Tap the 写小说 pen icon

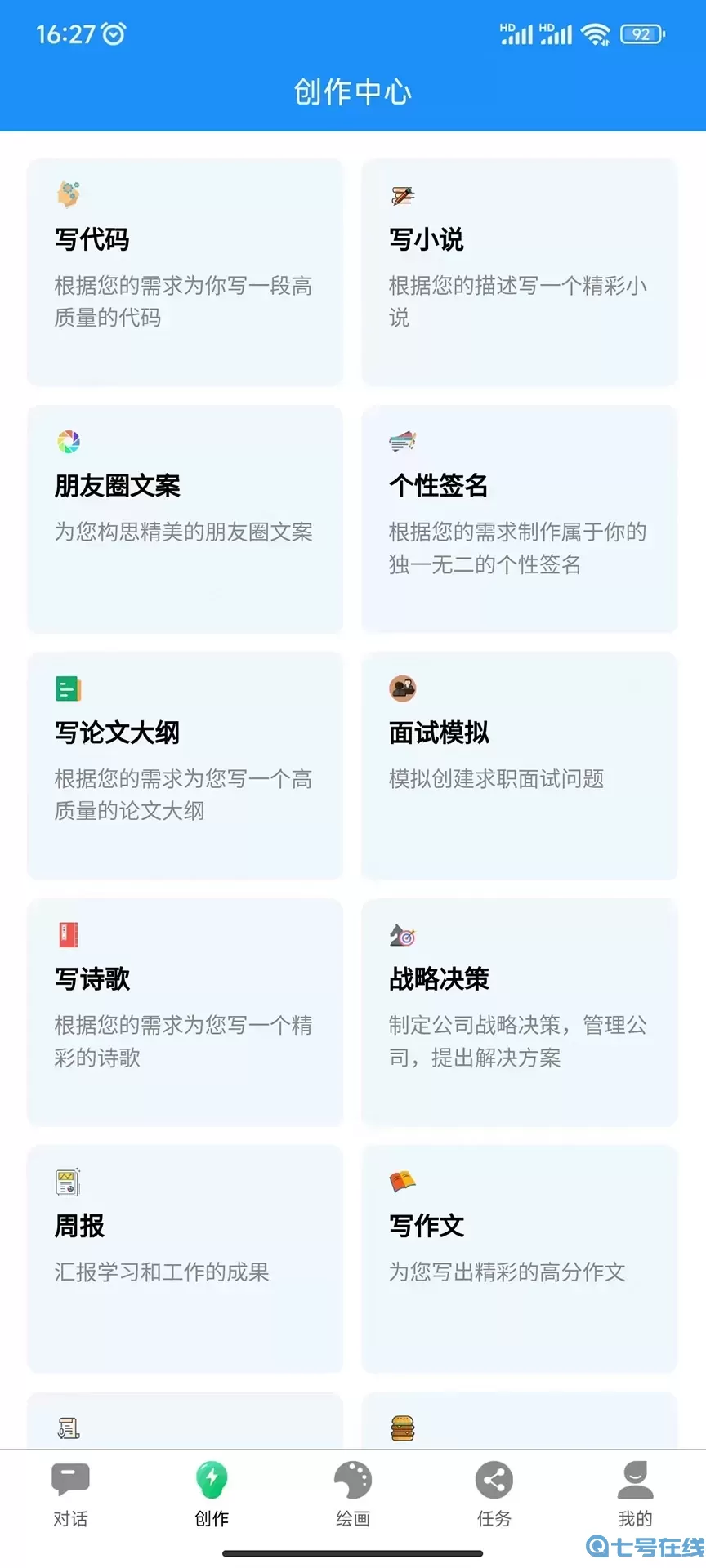(x=402, y=195)
